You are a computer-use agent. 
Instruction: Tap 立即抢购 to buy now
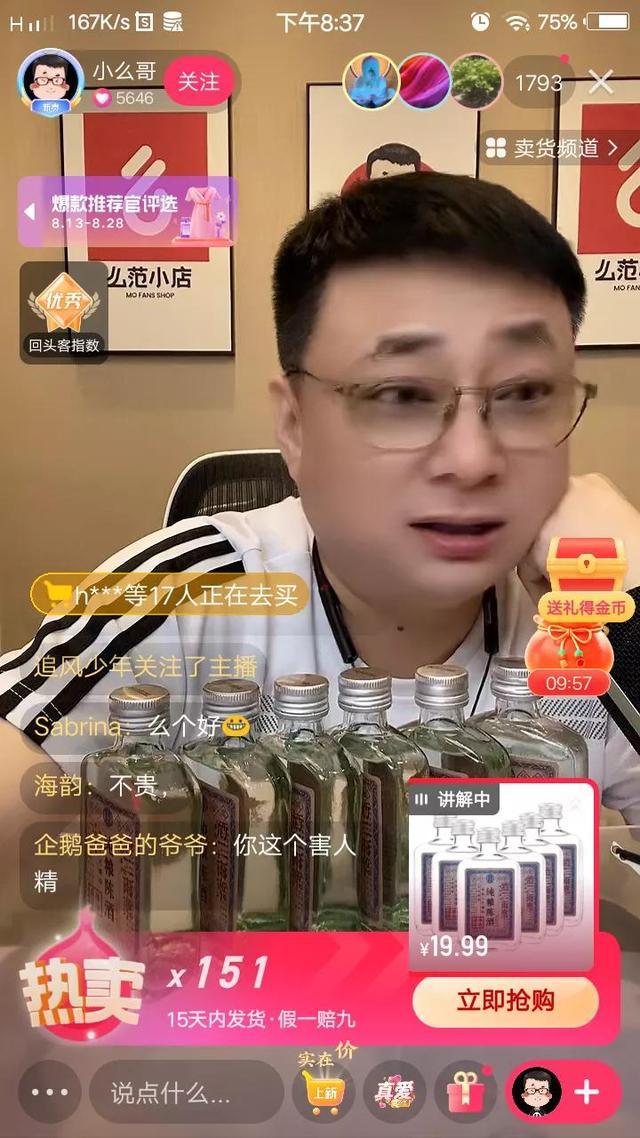coord(506,1002)
